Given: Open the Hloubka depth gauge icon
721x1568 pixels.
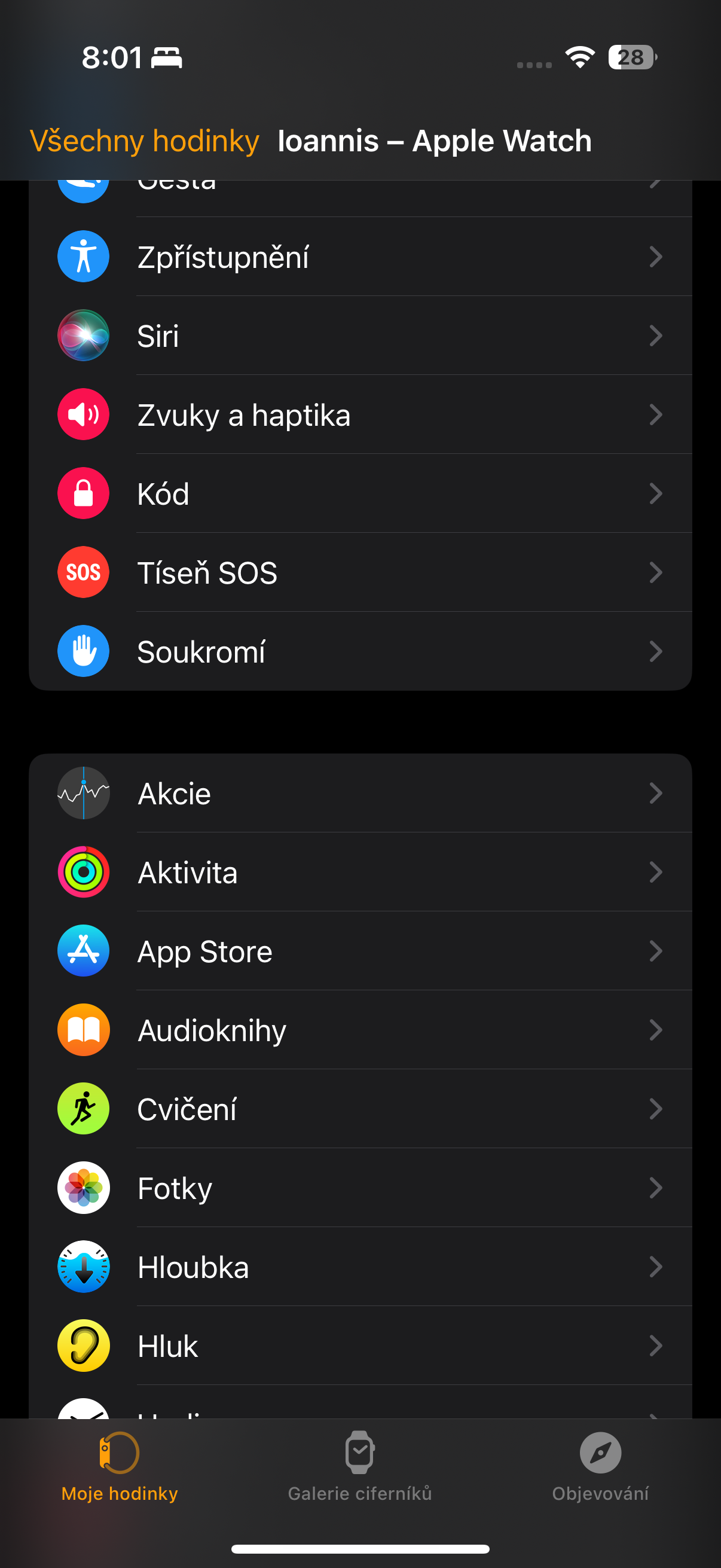Looking at the screenshot, I should (83, 1267).
